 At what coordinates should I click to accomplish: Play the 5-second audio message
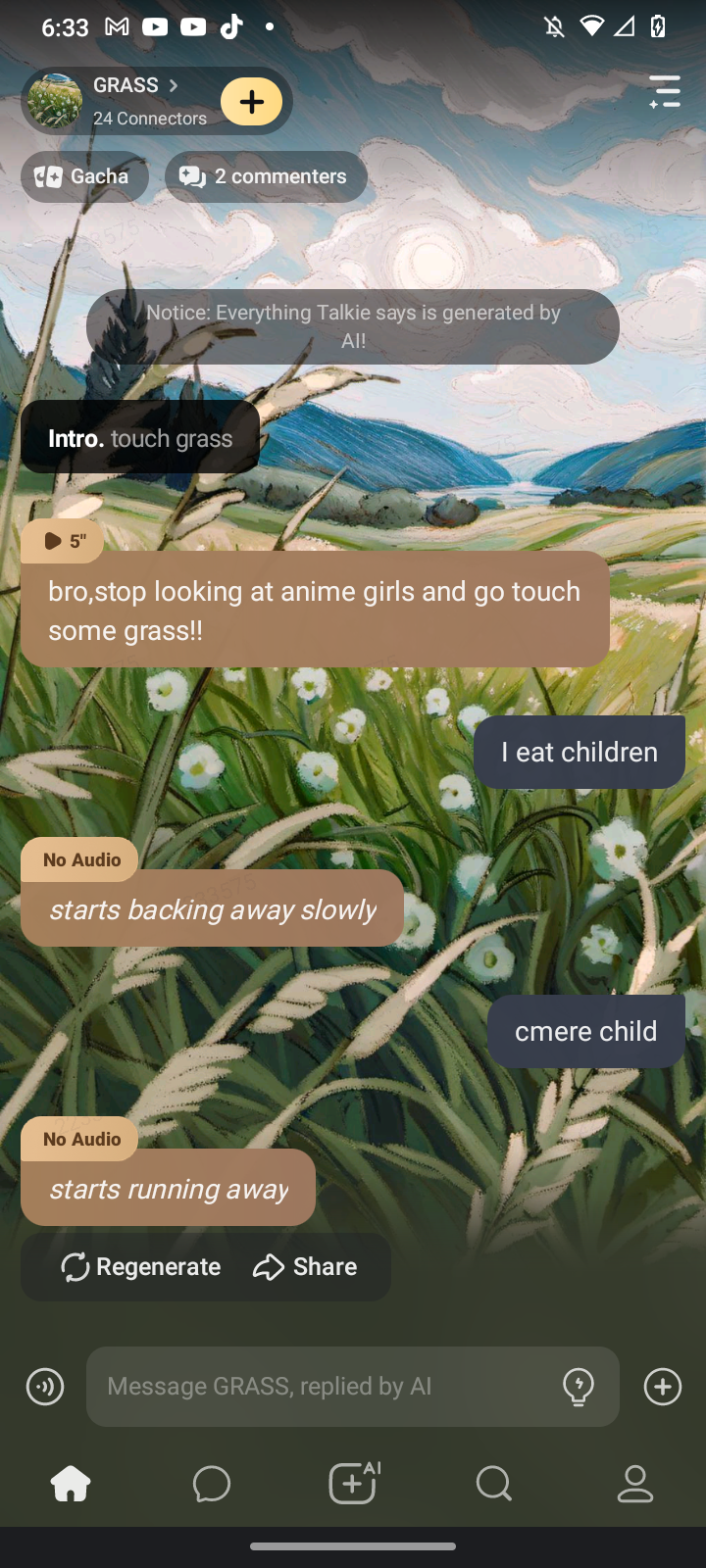coord(65,541)
